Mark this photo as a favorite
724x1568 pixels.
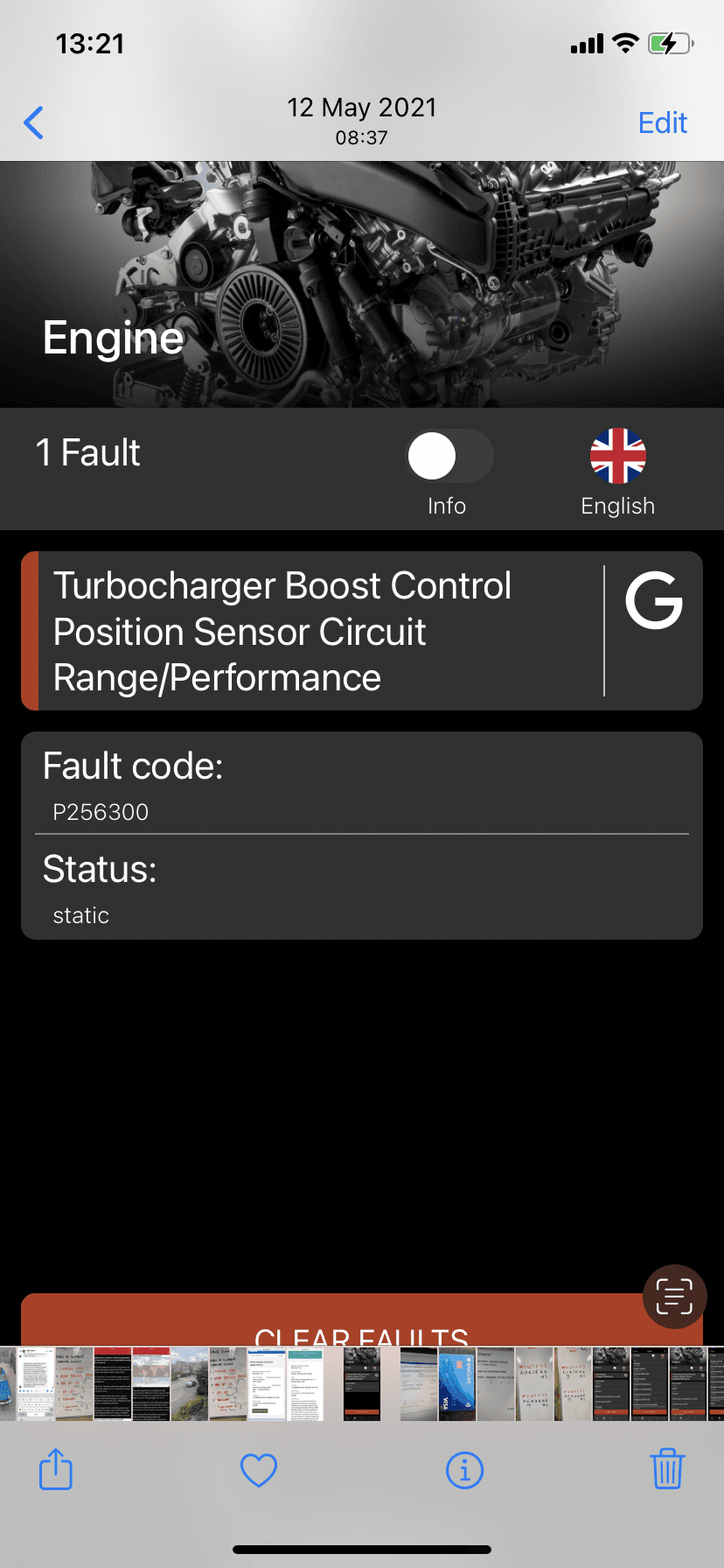259,1470
